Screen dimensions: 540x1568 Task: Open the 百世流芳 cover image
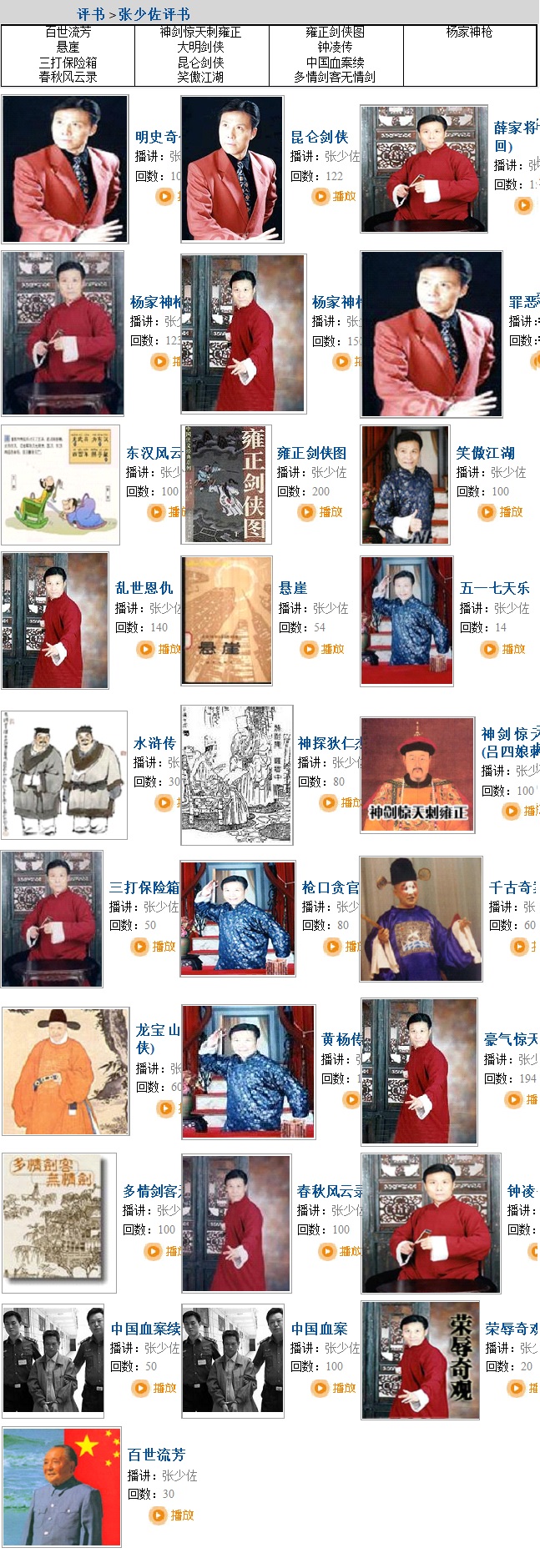coord(62,1486)
